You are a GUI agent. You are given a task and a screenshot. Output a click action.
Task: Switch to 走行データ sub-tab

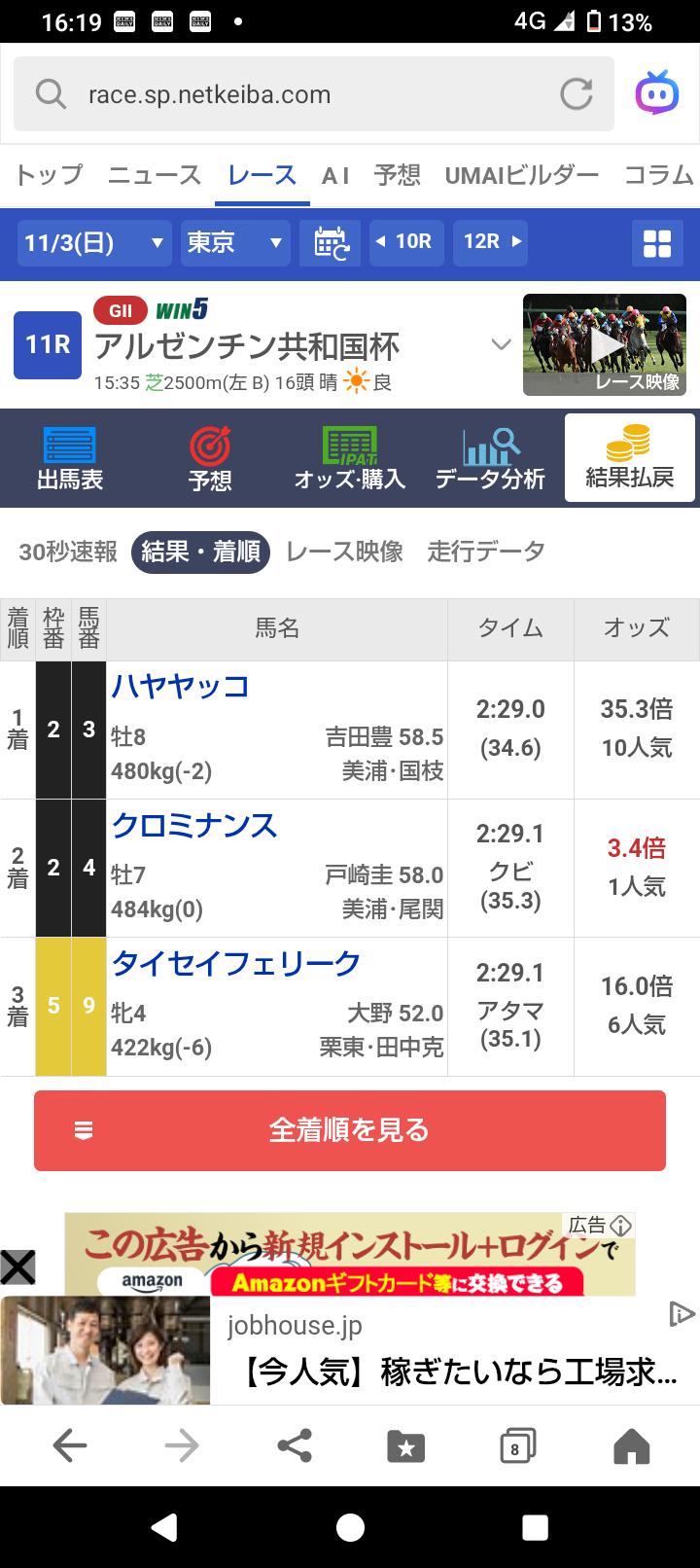[x=486, y=552]
